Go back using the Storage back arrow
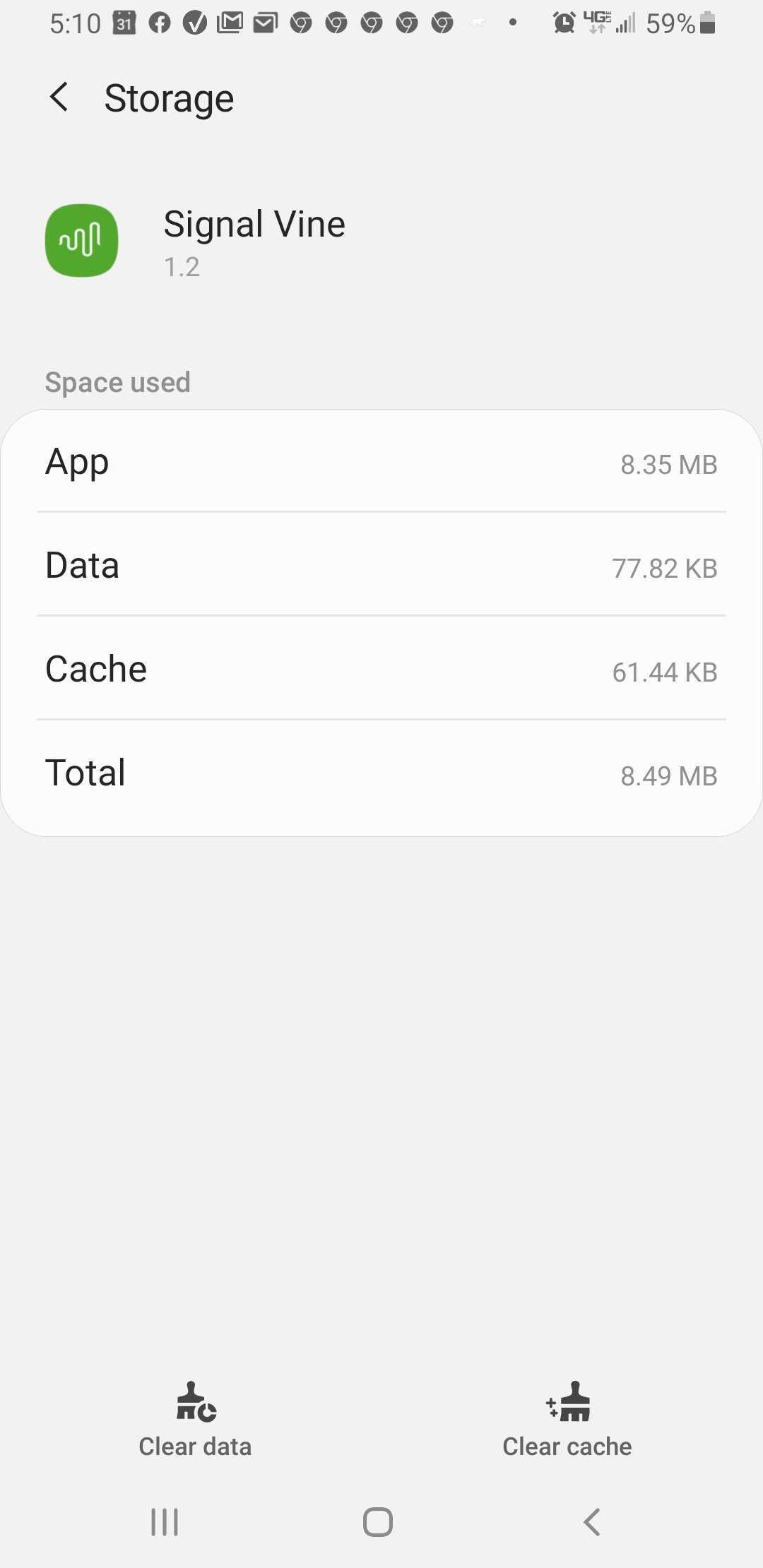 [x=59, y=97]
